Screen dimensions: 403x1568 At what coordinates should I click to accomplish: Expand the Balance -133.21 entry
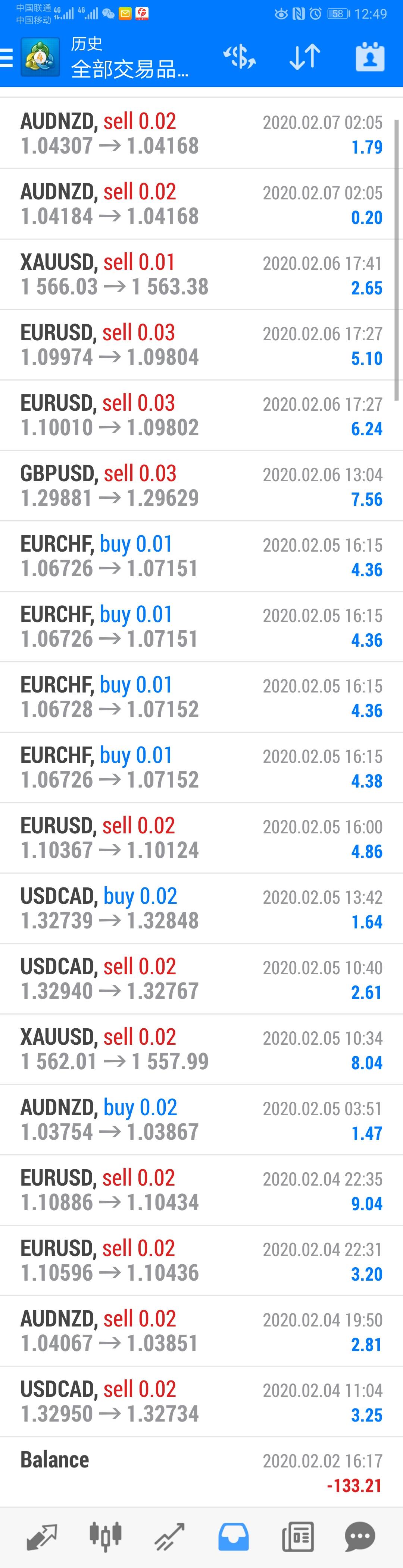(x=201, y=1472)
